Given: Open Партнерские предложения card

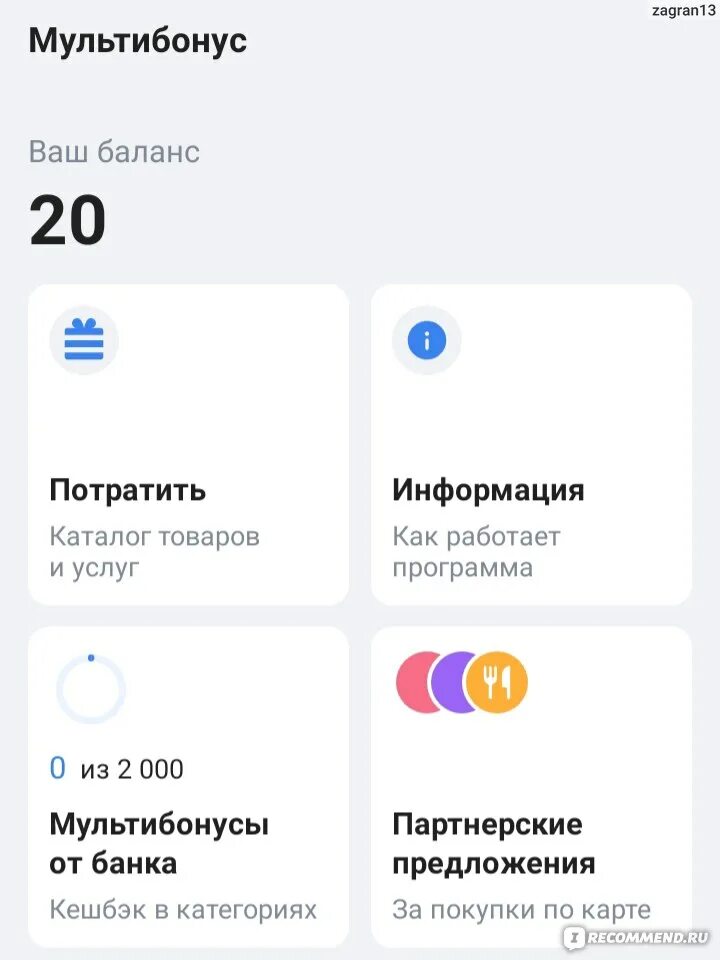Looking at the screenshot, I should [531, 787].
